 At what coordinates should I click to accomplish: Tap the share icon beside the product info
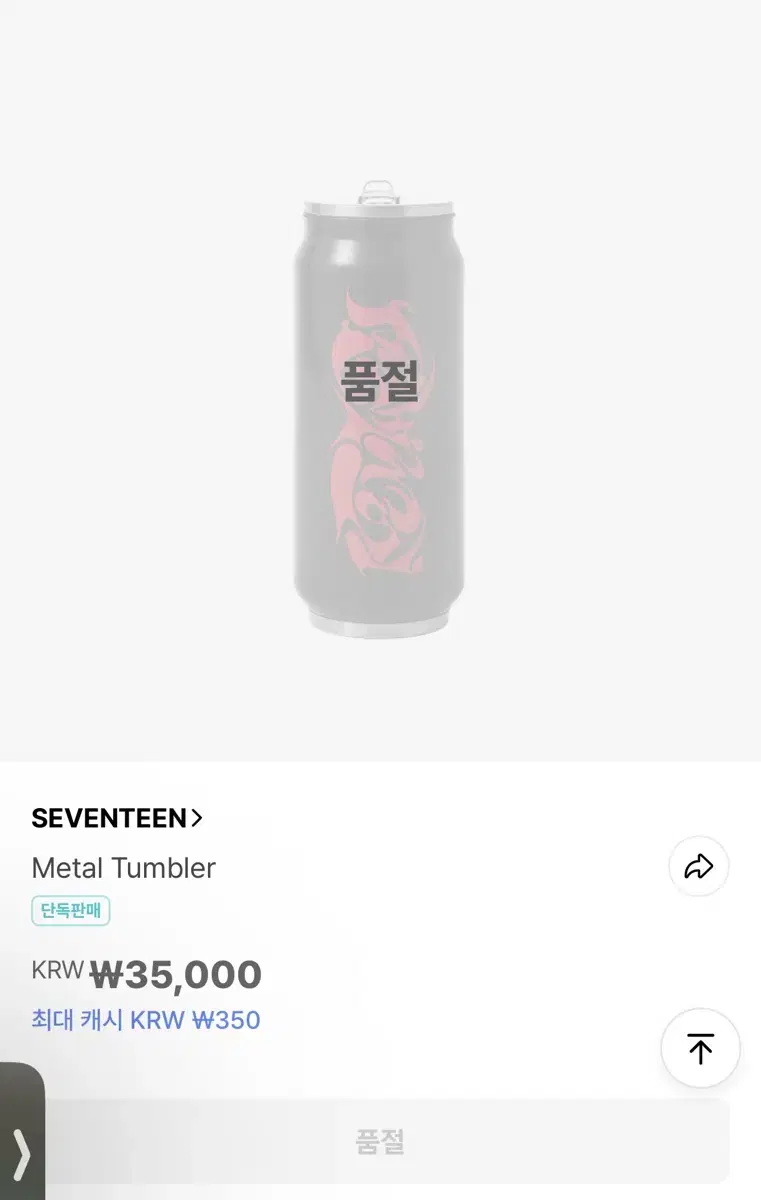coord(697,867)
